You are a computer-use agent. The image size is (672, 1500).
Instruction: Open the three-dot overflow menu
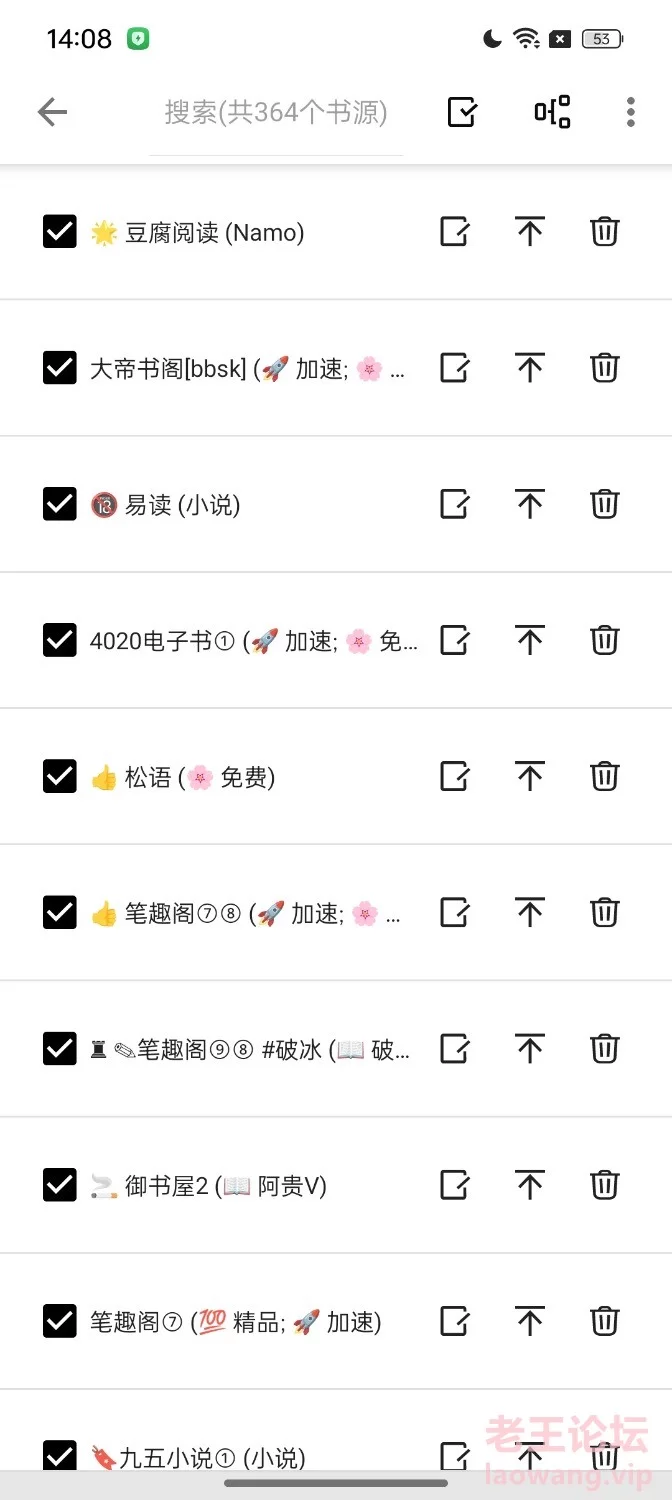630,112
